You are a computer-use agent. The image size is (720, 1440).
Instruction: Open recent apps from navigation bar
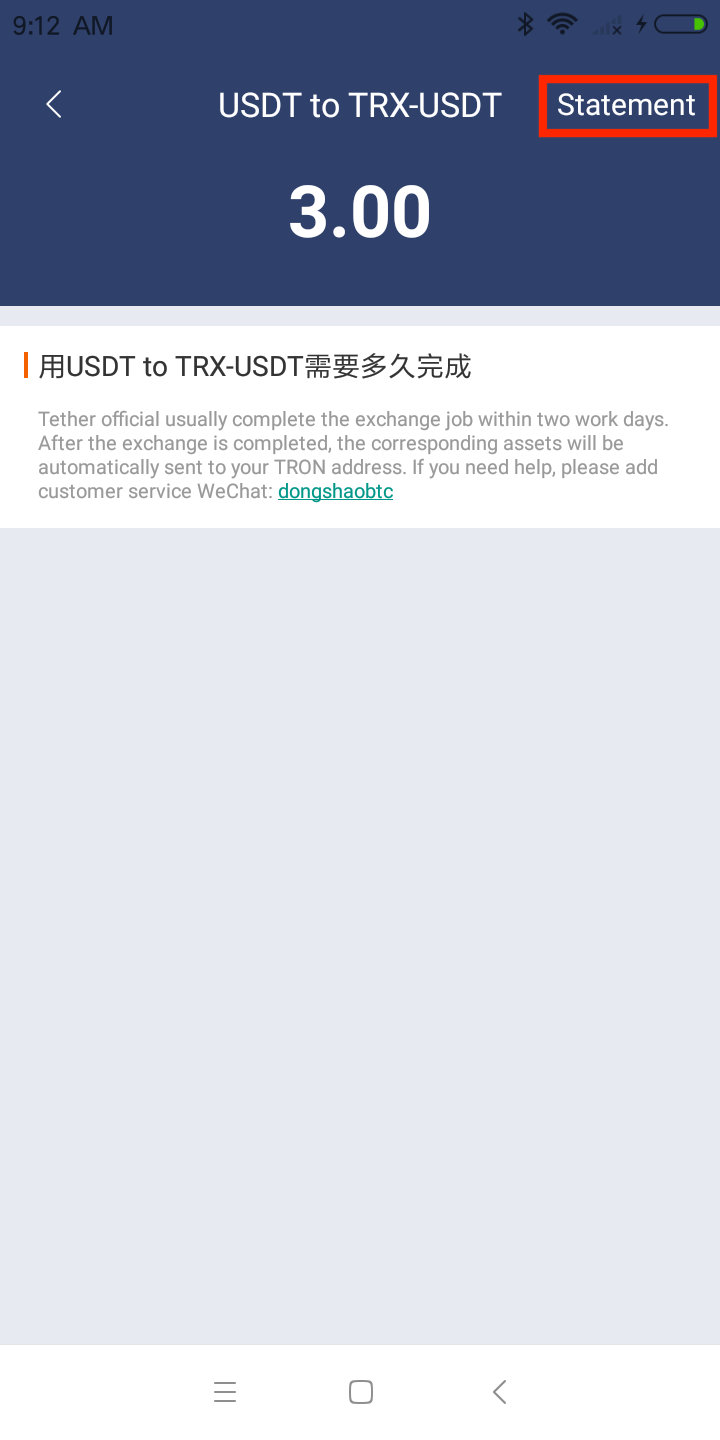coord(225,1391)
